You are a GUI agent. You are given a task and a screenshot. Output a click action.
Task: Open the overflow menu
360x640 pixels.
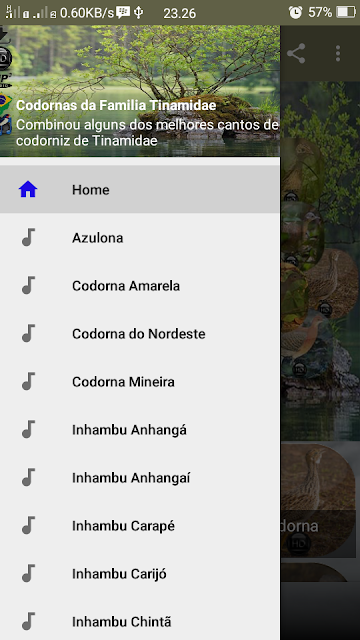point(338,53)
